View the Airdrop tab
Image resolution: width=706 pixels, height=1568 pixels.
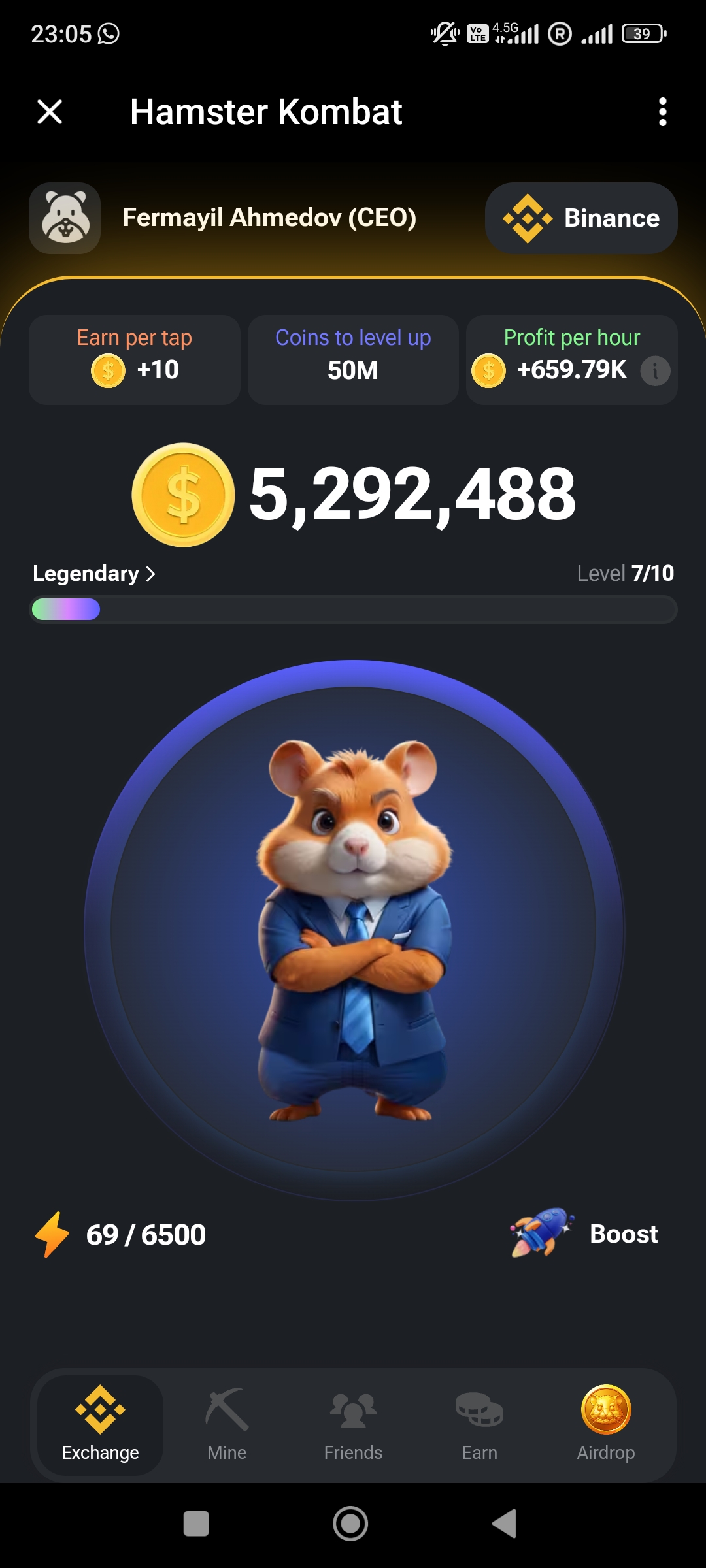pyautogui.click(x=606, y=1424)
